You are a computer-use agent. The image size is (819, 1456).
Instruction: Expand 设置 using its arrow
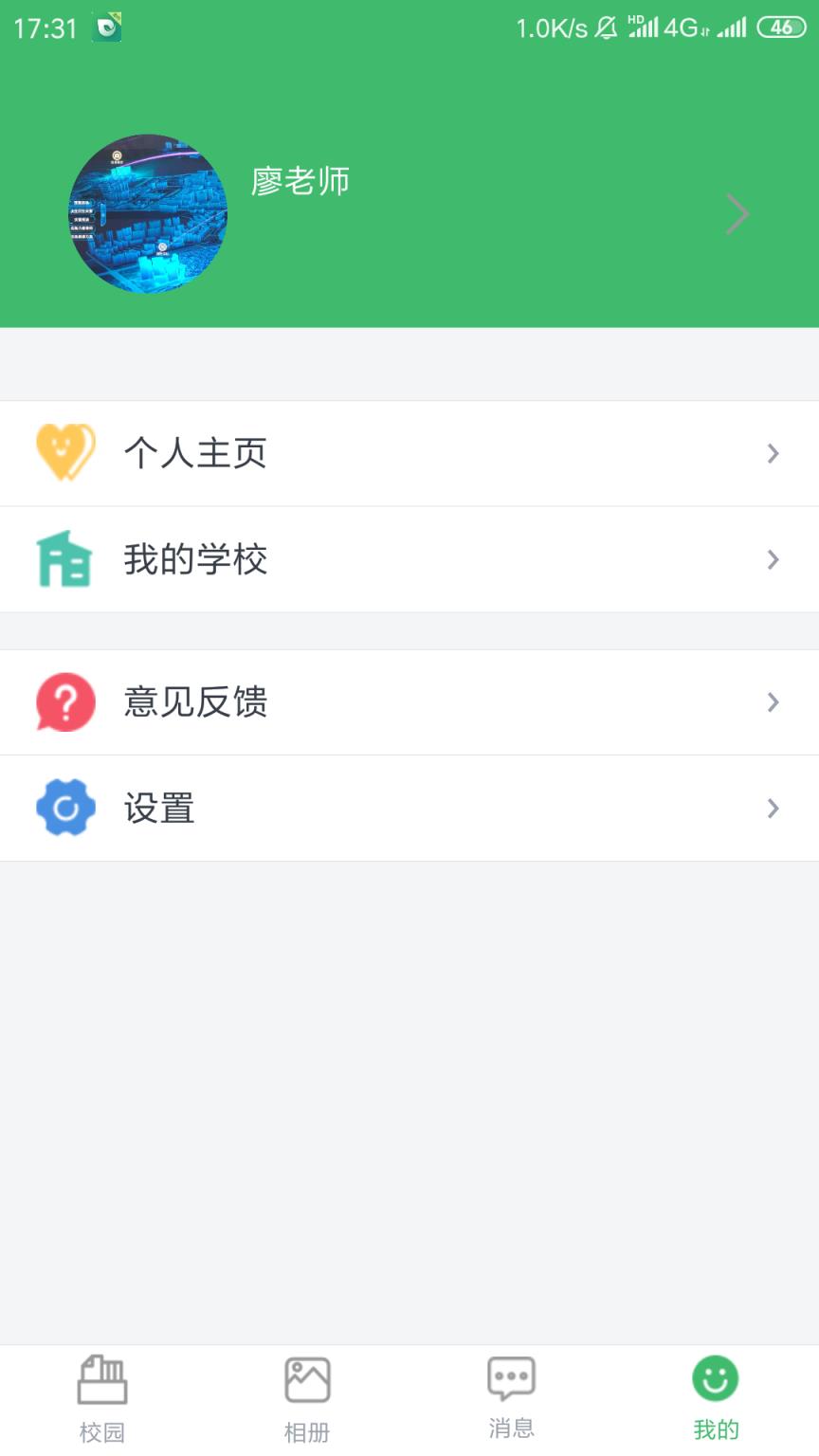click(773, 808)
